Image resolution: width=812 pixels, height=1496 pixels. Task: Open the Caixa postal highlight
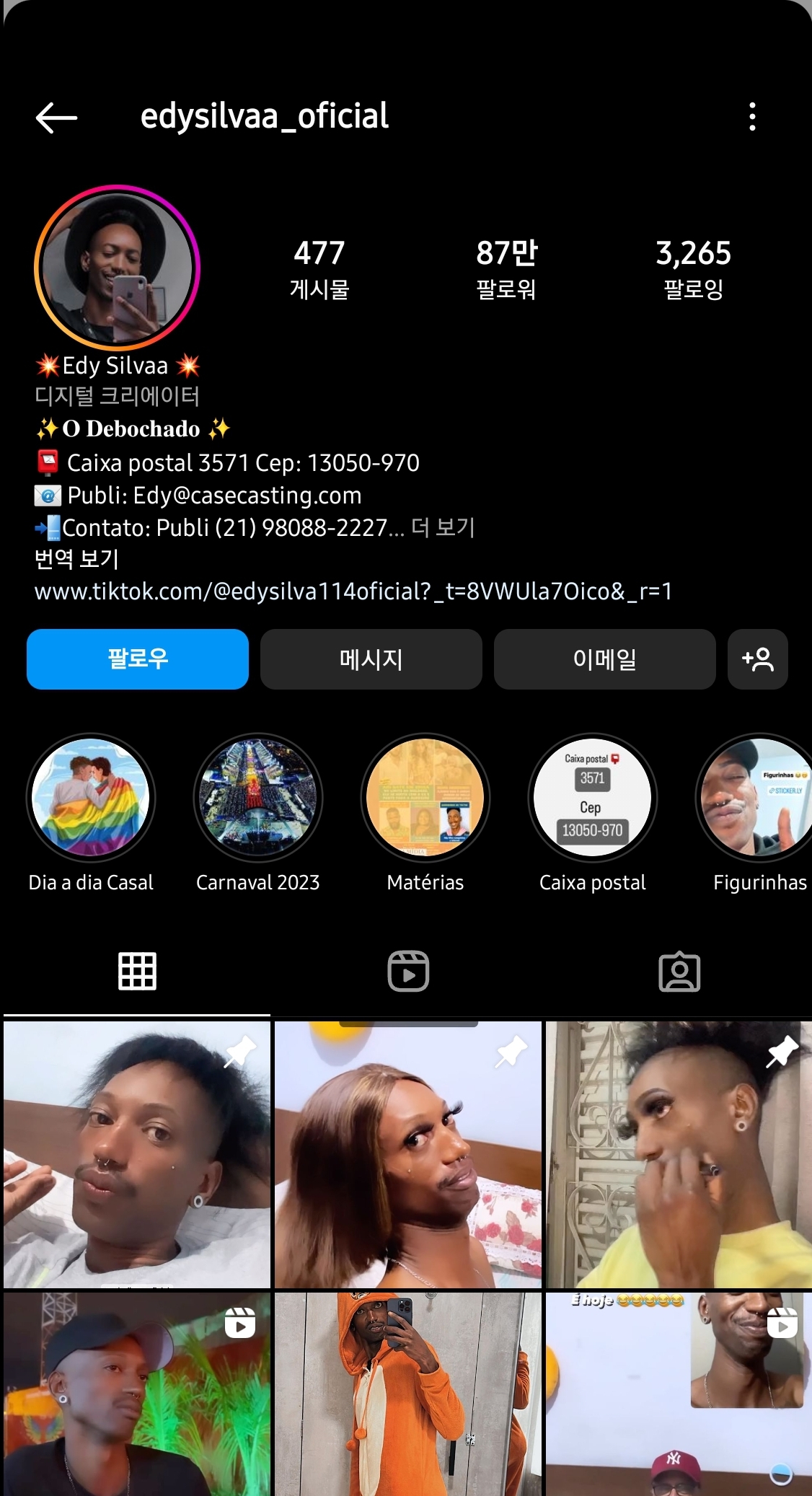click(x=593, y=798)
